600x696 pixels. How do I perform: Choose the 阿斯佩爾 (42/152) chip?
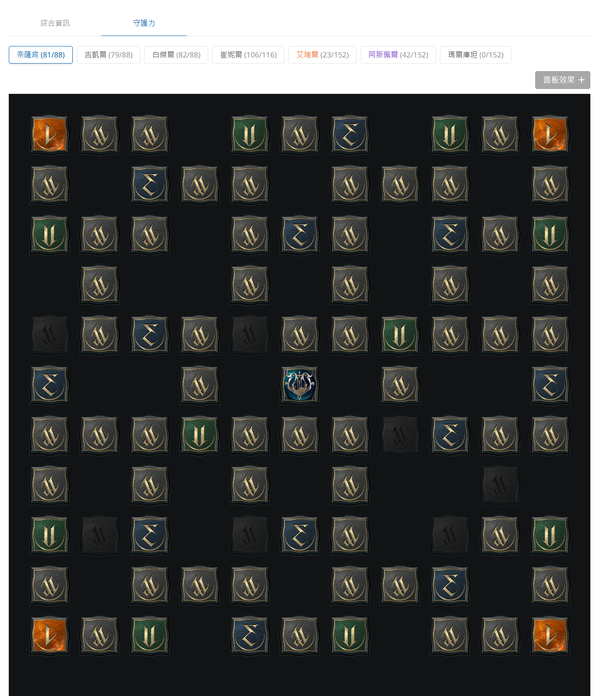(398, 55)
